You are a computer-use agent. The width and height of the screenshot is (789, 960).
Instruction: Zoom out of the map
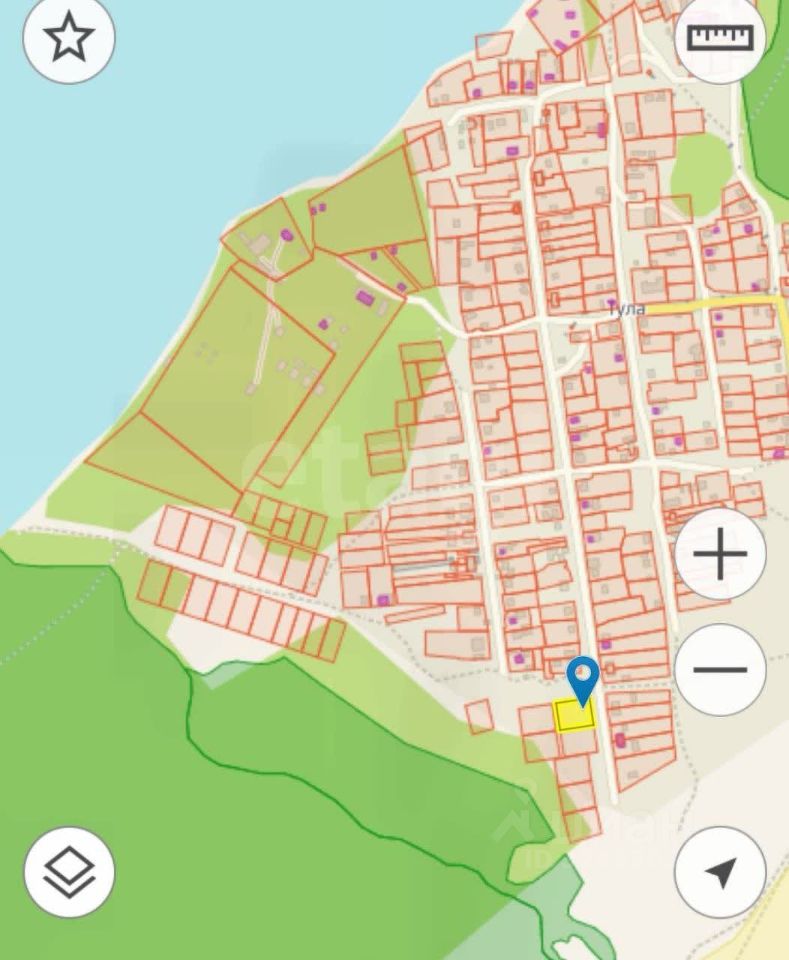point(720,670)
